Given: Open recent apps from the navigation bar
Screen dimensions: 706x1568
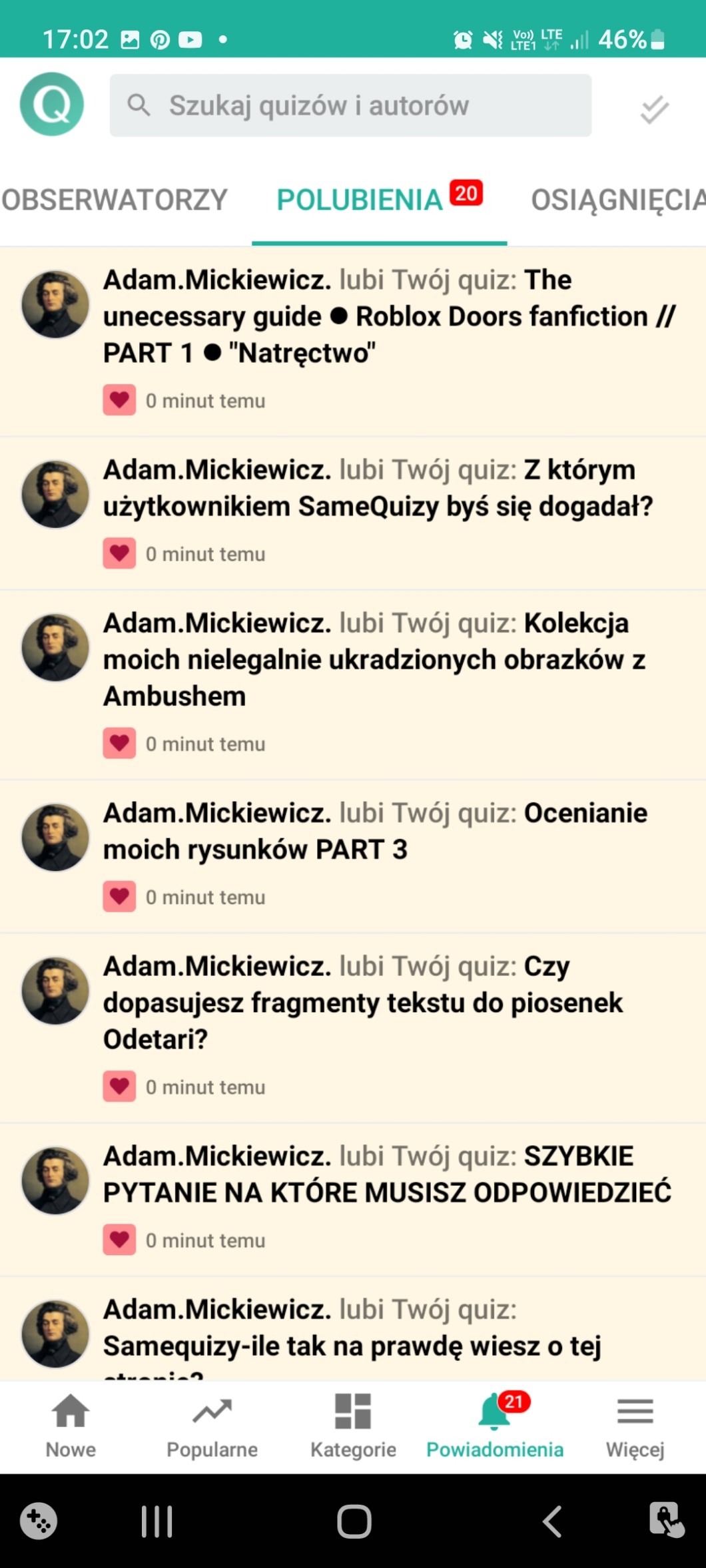Looking at the screenshot, I should (x=157, y=1521).
